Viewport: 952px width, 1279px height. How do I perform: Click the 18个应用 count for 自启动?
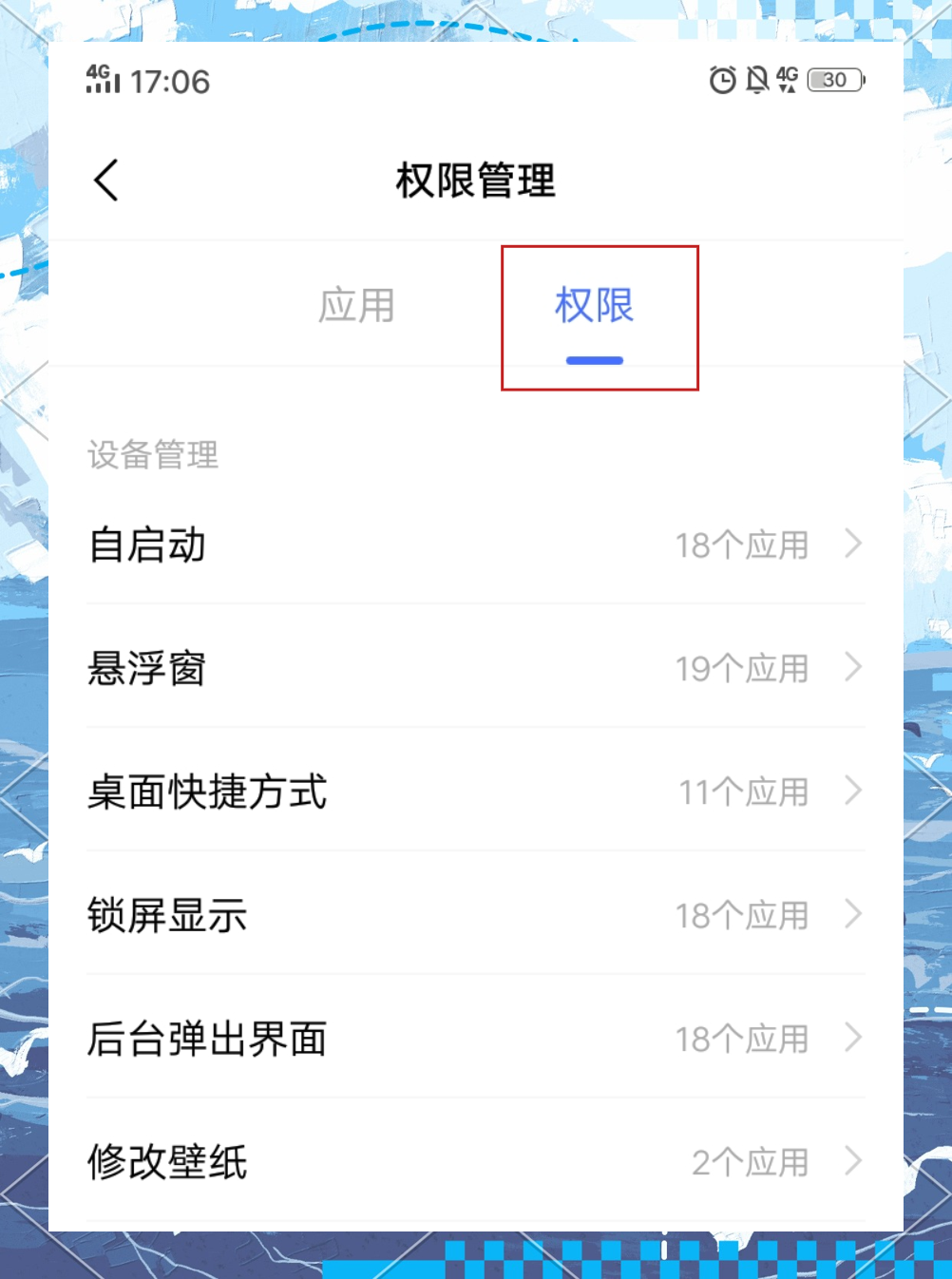[x=744, y=544]
